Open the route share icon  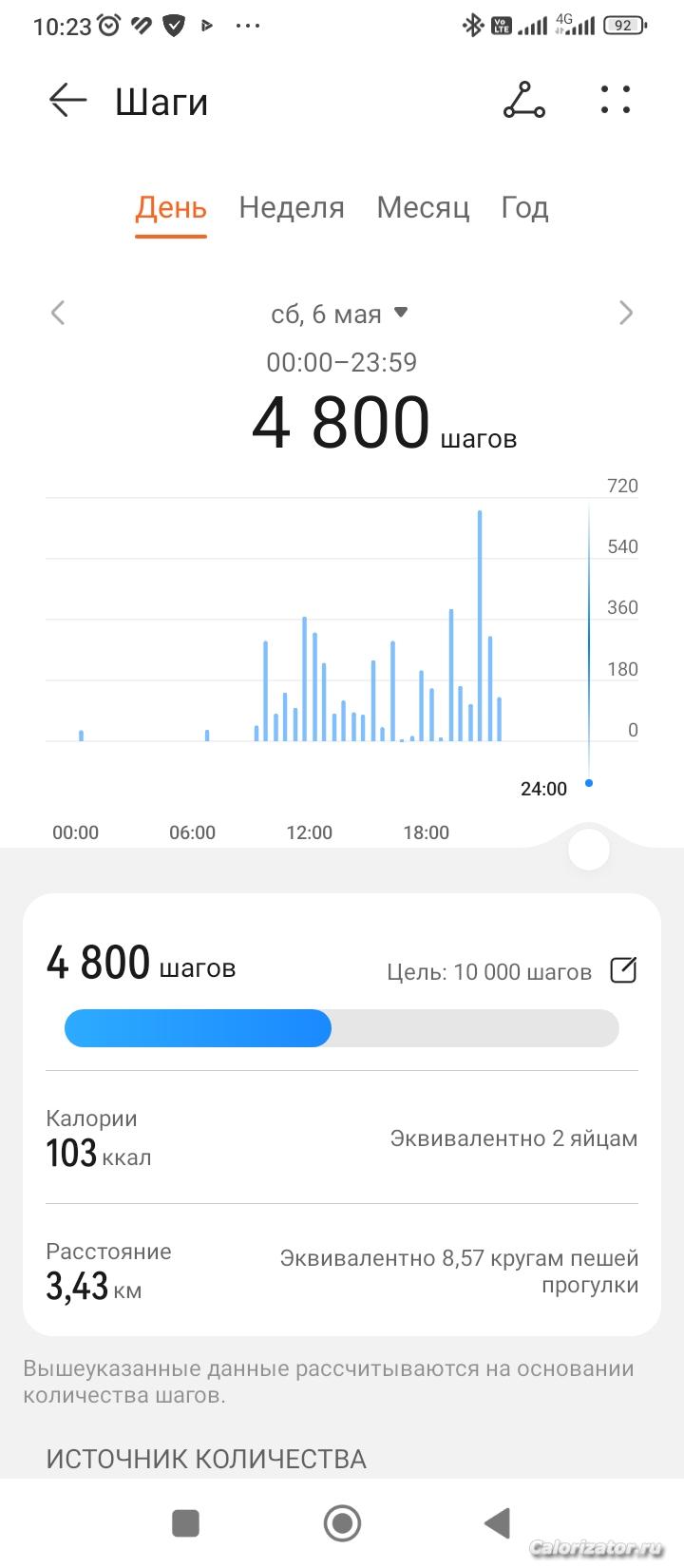523,100
